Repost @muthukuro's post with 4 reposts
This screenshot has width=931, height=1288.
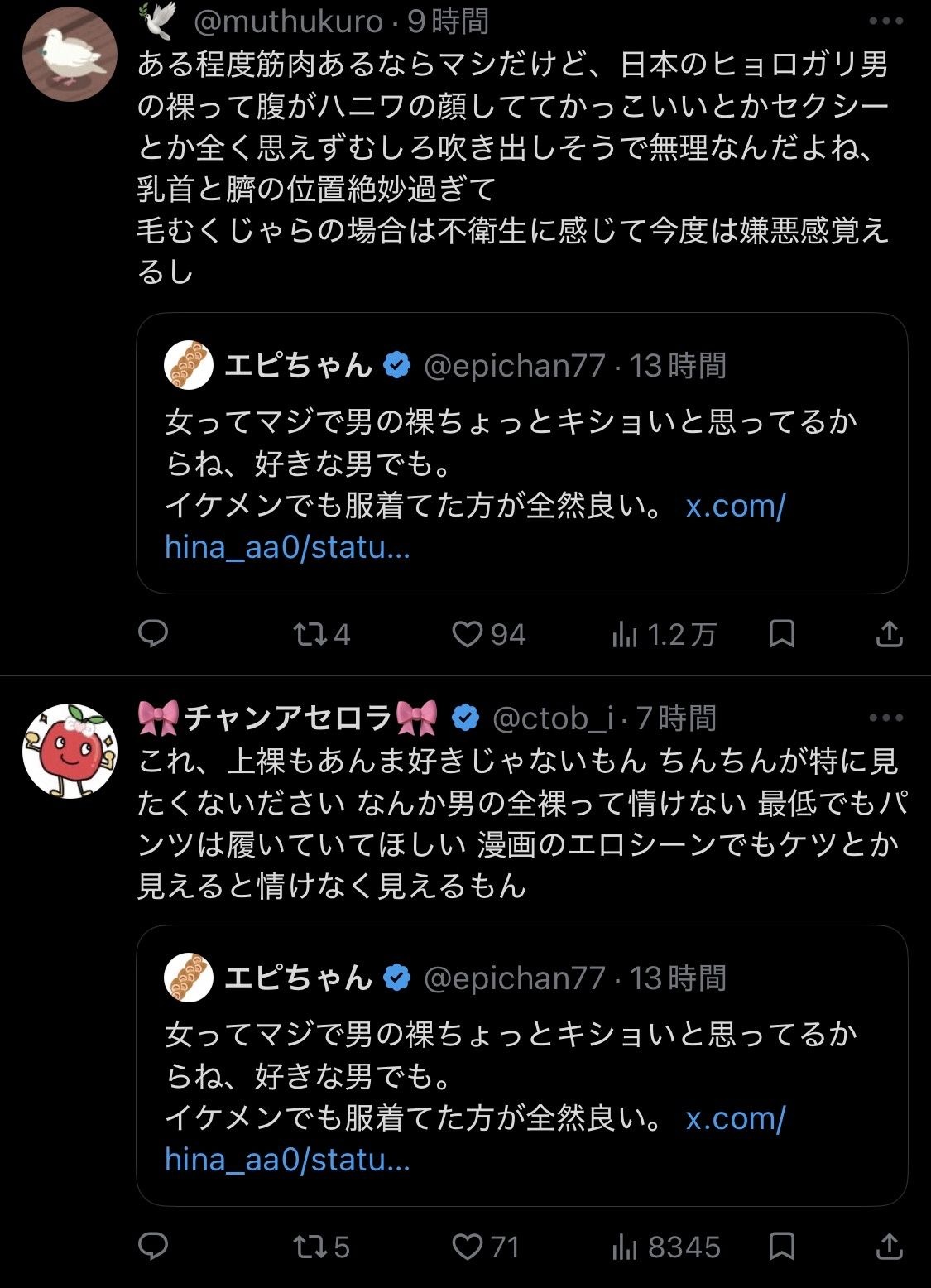point(321,634)
